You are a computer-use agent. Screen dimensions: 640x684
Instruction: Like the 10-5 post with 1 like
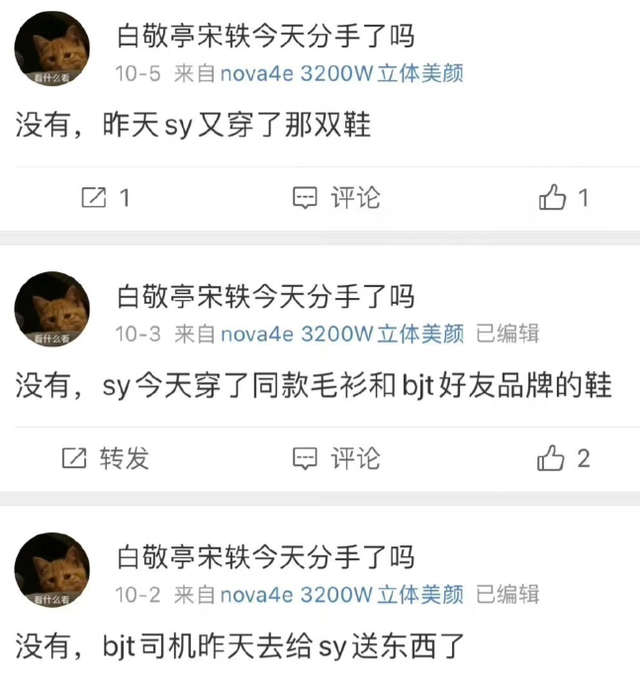point(564,198)
